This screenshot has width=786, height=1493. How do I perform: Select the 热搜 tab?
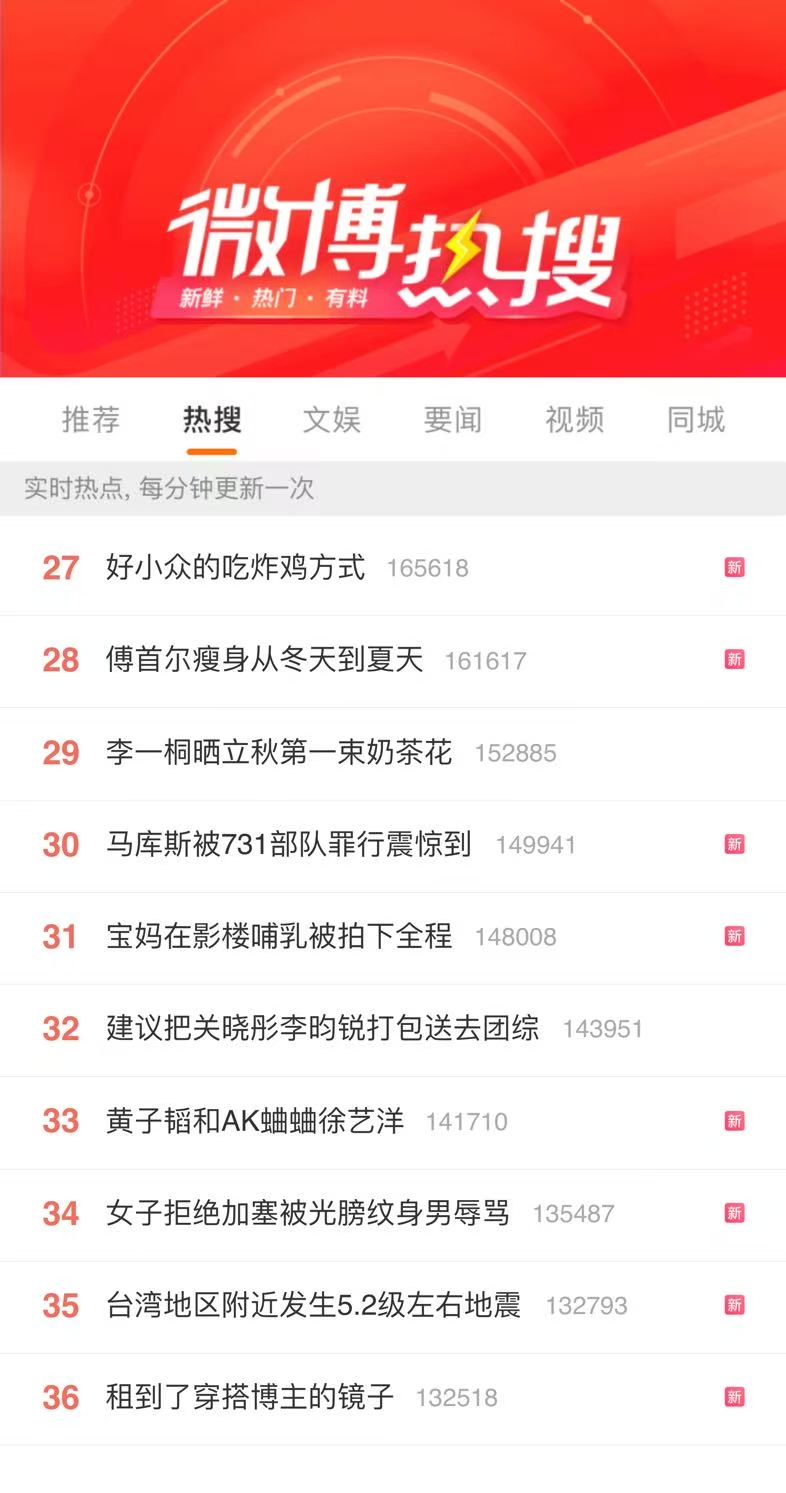click(212, 419)
